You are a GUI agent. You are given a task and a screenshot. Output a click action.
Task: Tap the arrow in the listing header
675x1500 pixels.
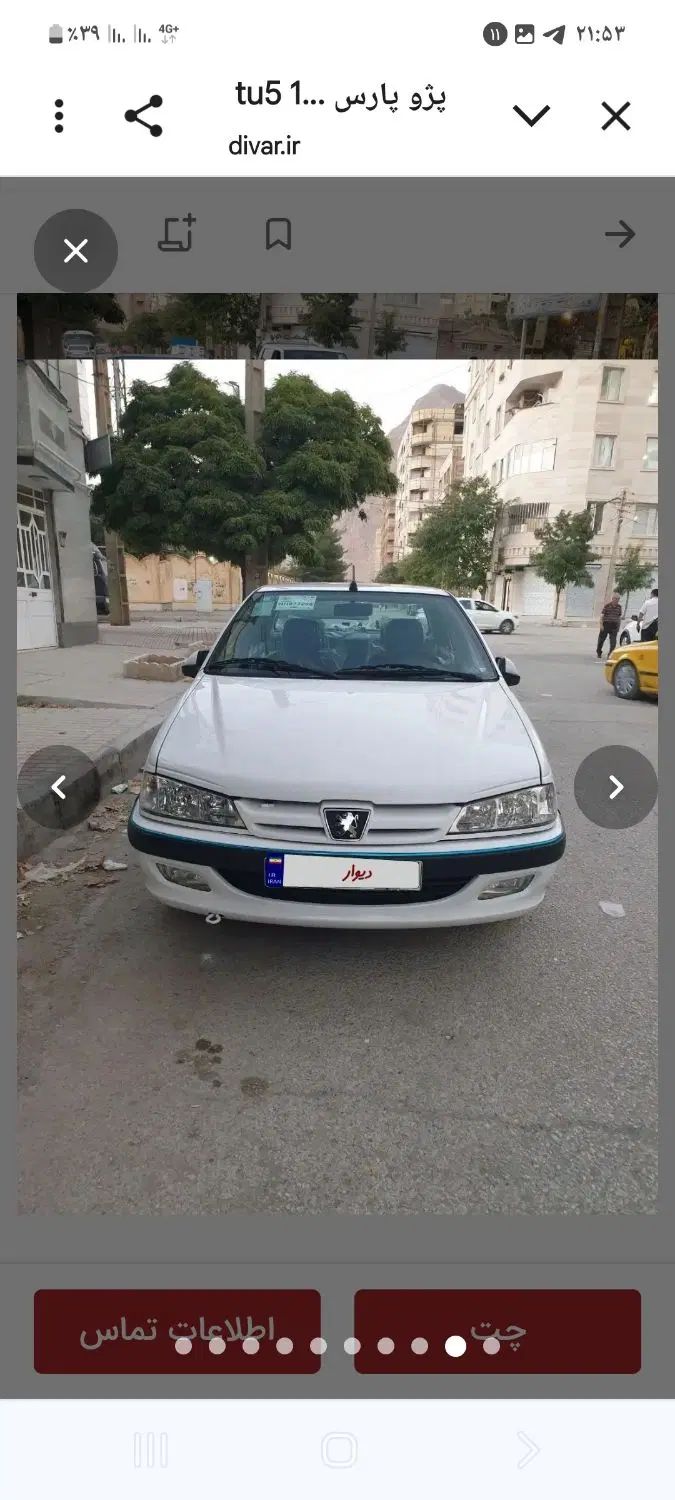click(x=619, y=234)
